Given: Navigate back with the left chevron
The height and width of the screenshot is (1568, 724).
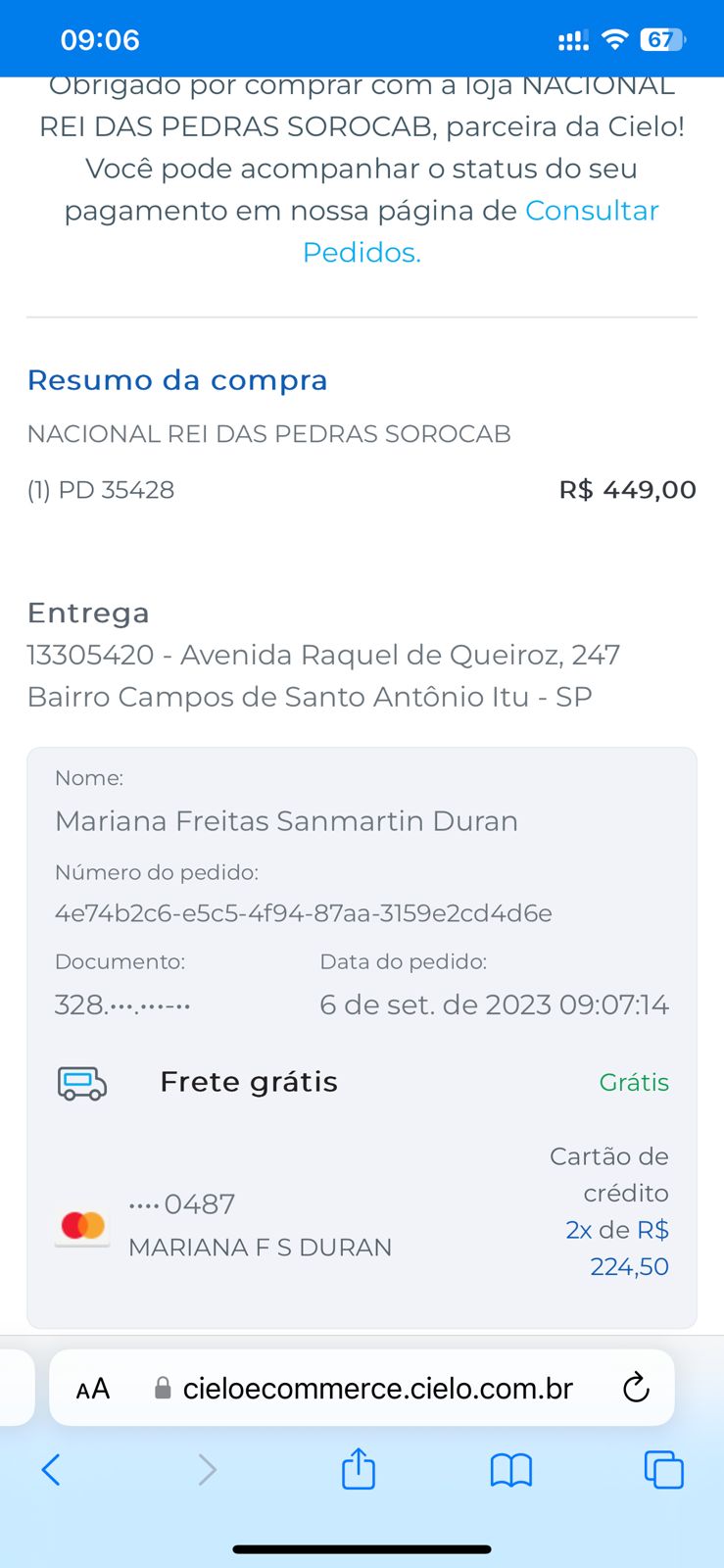Looking at the screenshot, I should pos(51,1470).
